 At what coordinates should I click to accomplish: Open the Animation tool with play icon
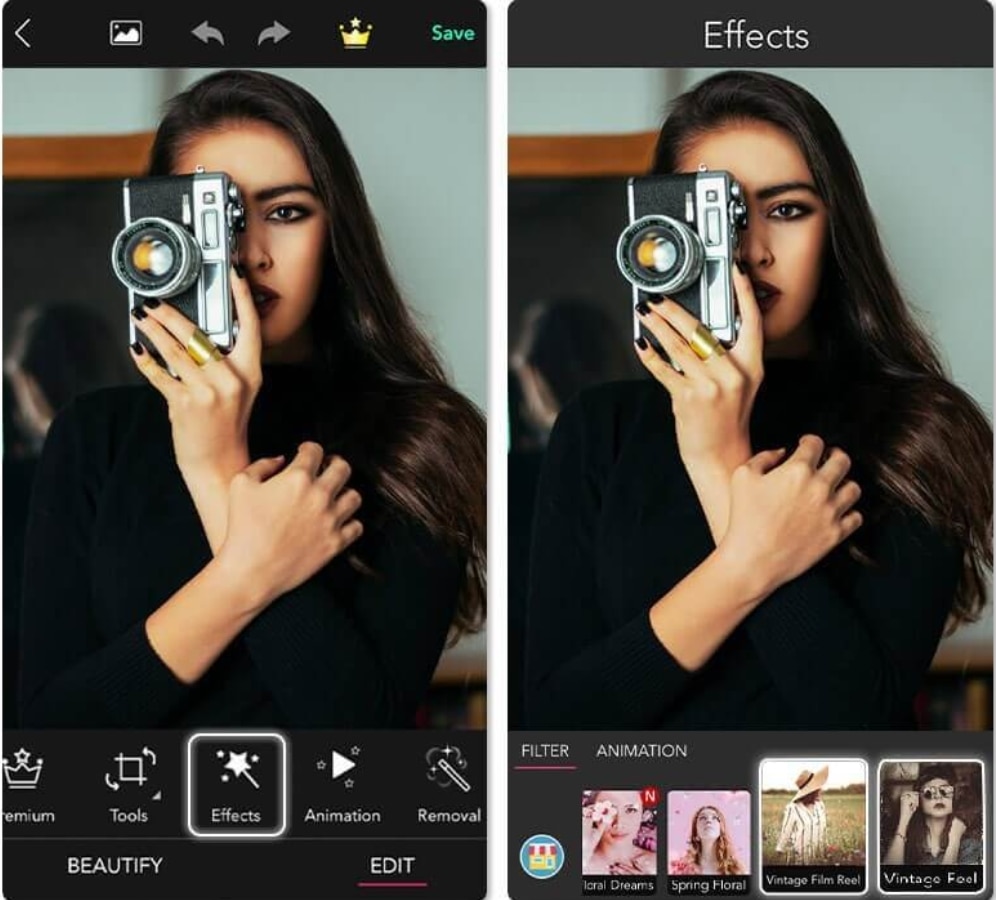tap(342, 785)
